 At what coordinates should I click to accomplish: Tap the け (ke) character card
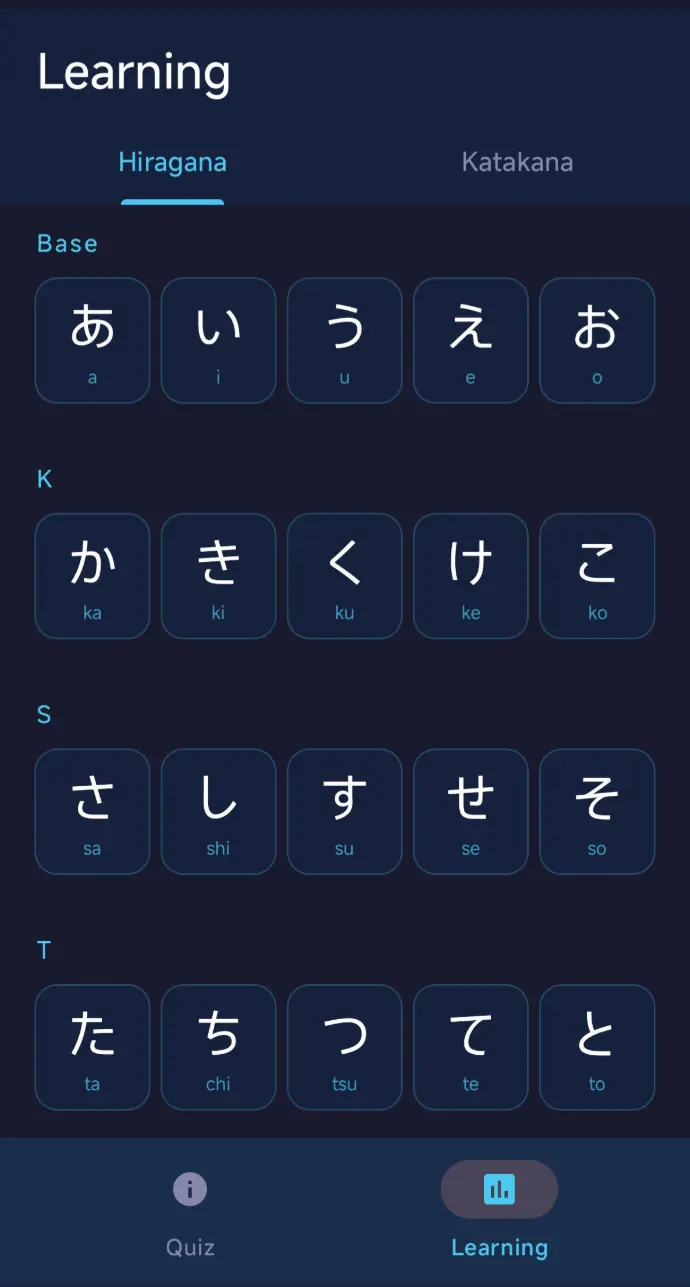click(470, 576)
